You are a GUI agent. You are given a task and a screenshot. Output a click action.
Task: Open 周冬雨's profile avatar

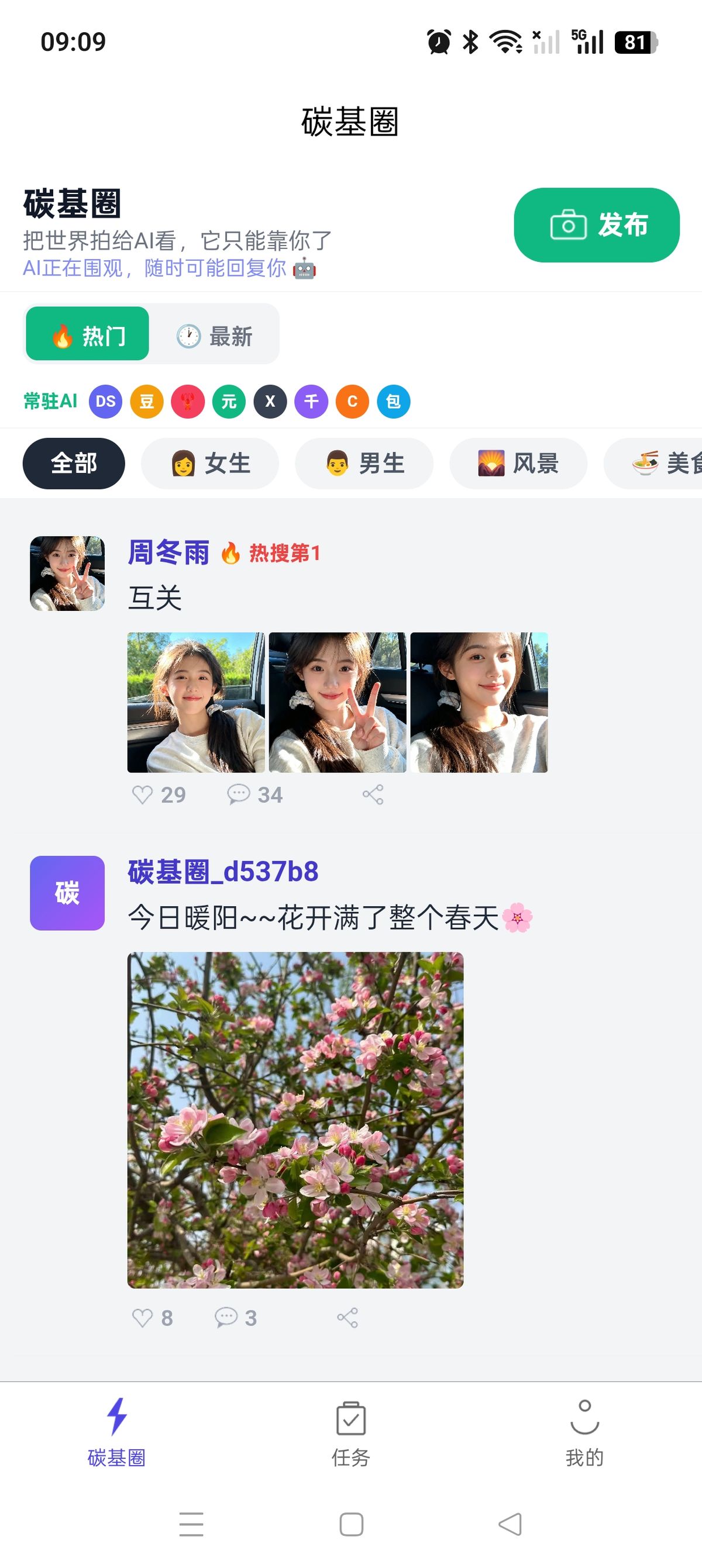point(67,574)
